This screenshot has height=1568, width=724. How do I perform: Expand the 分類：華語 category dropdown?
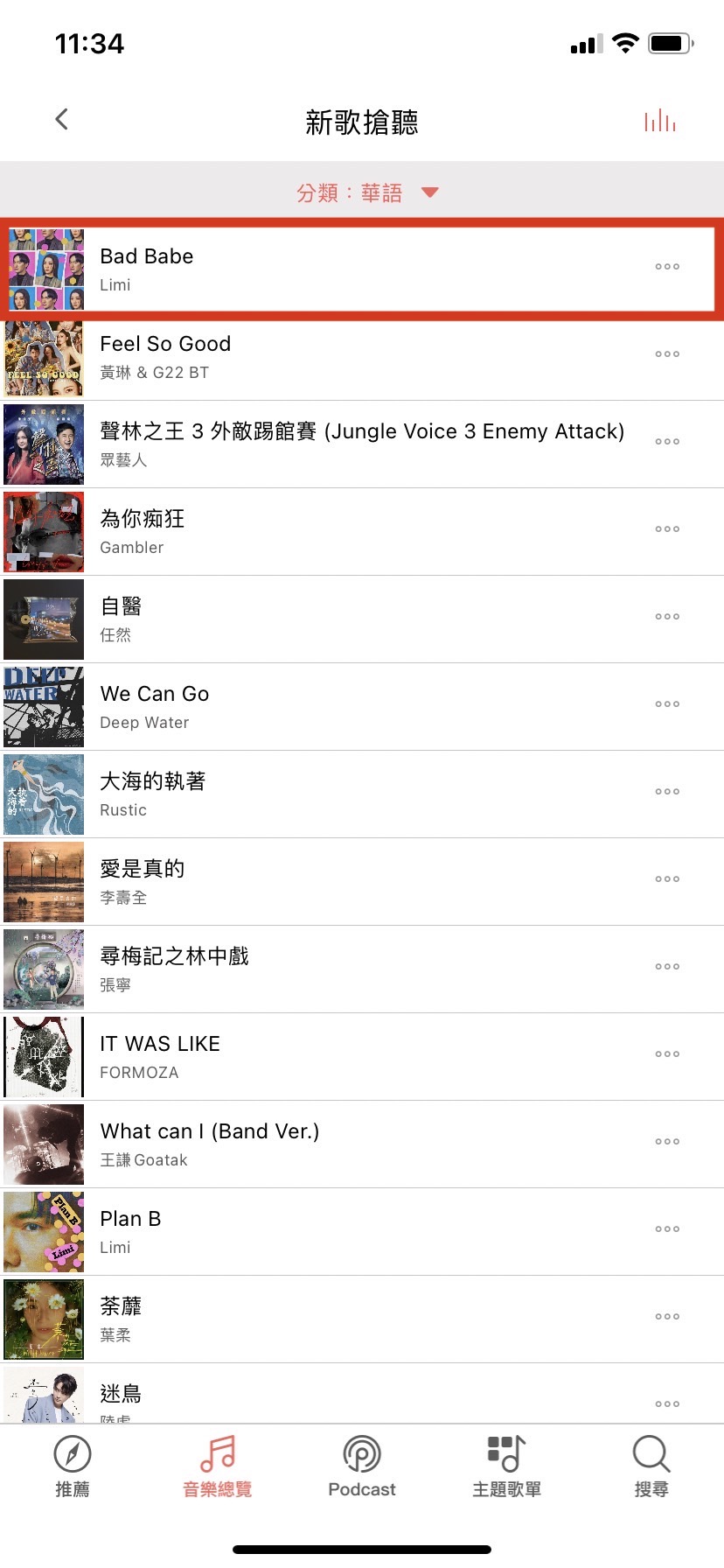pyautogui.click(x=367, y=192)
